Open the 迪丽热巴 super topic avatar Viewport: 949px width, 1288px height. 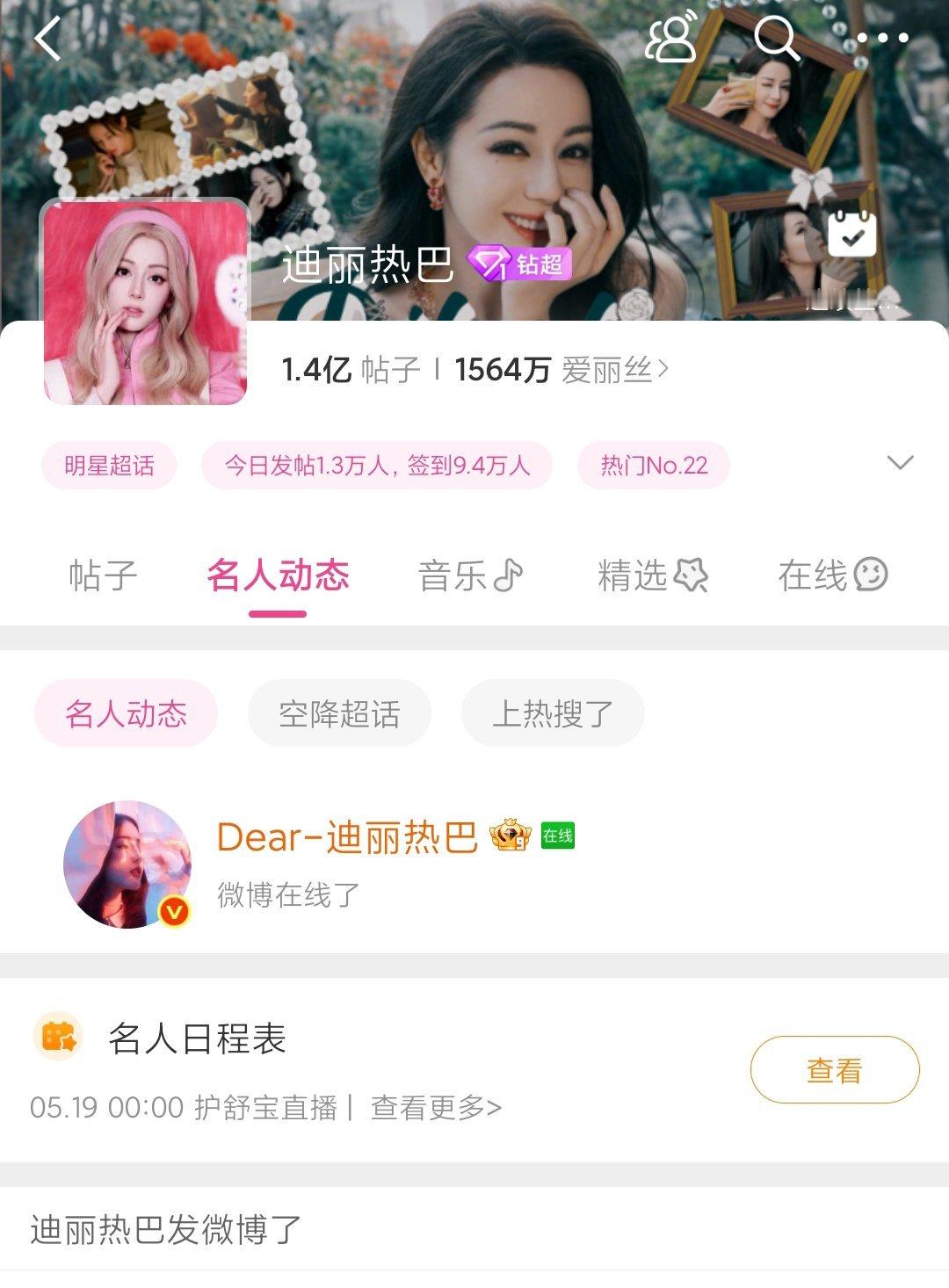coord(145,303)
